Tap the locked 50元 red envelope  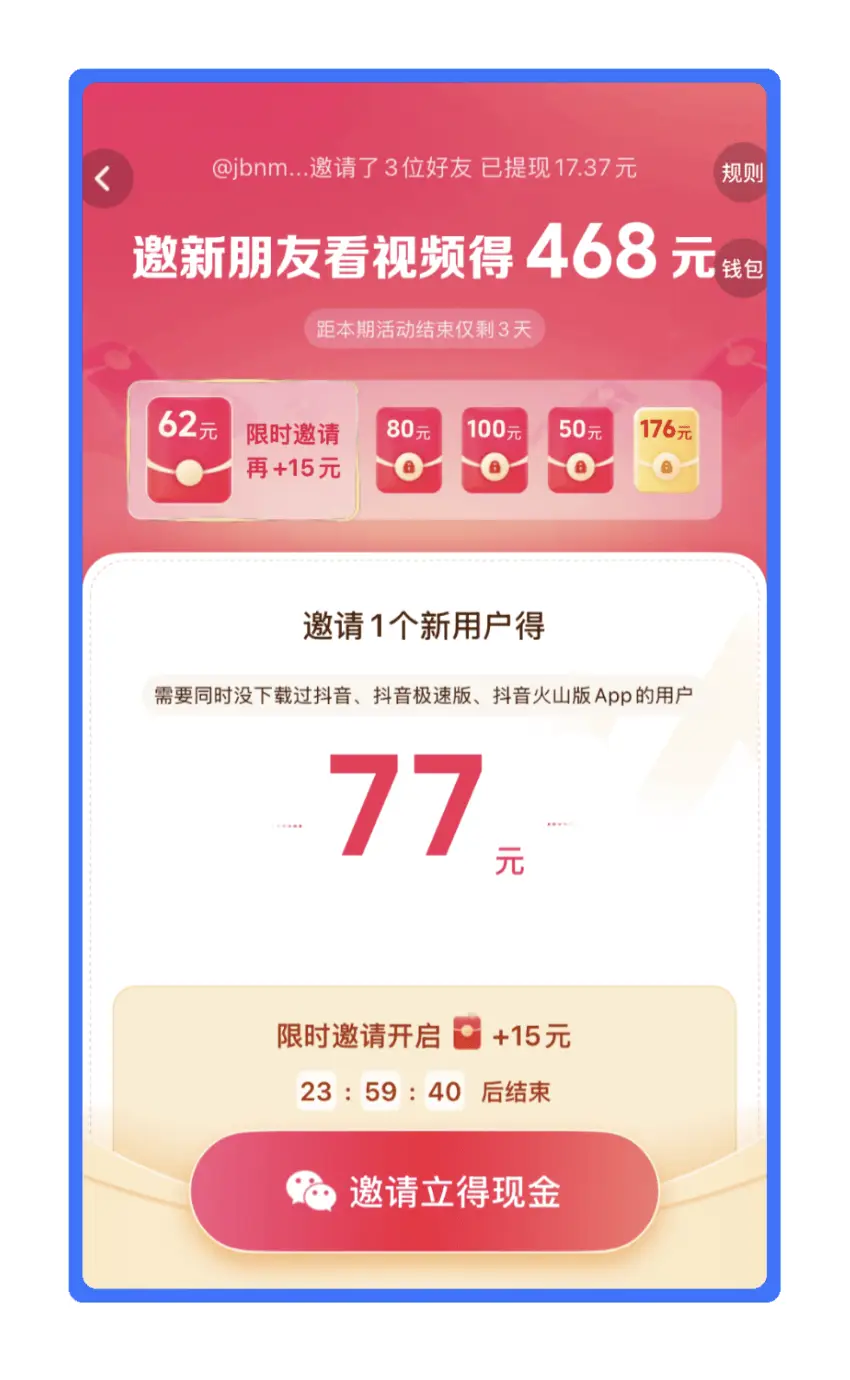(x=580, y=451)
